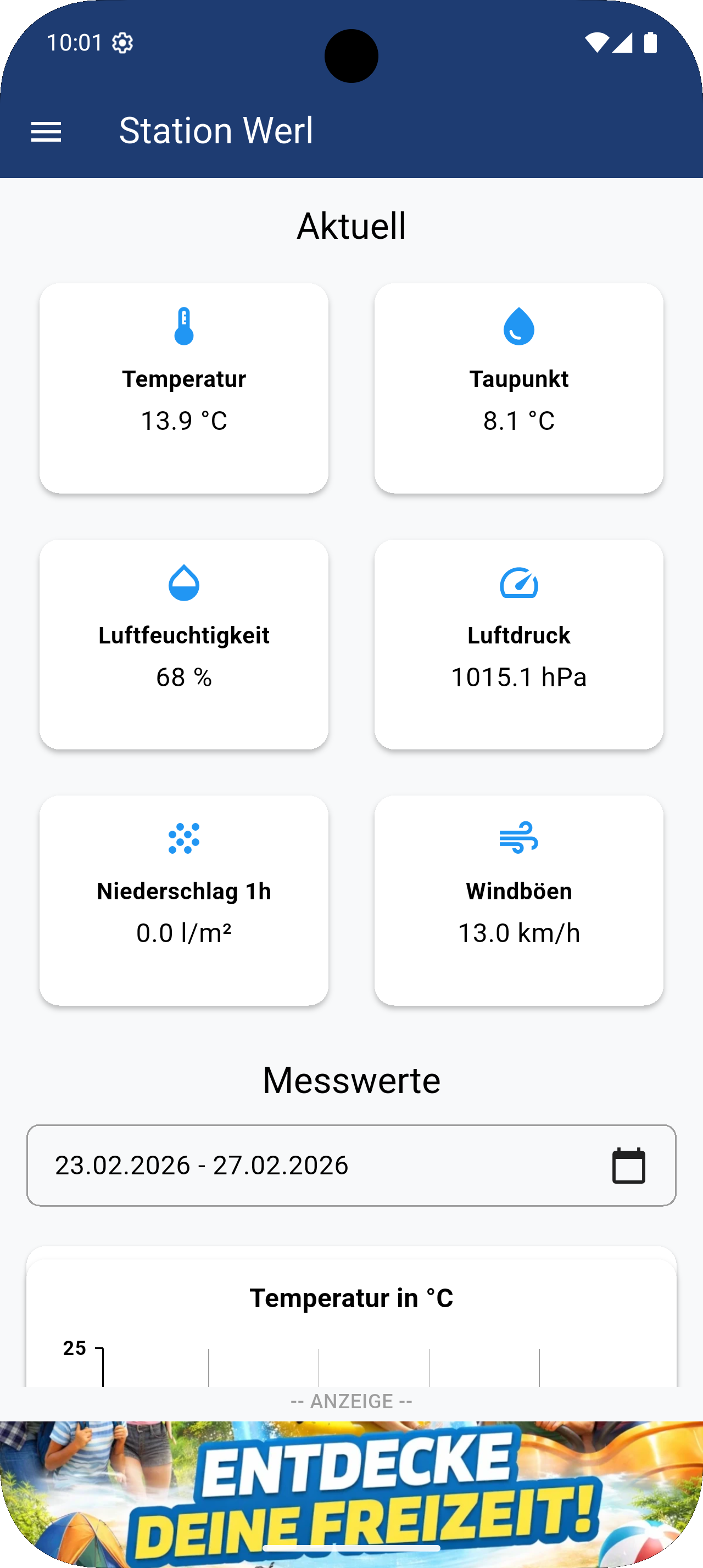Select the Temperatur thermometer icon

184,326
